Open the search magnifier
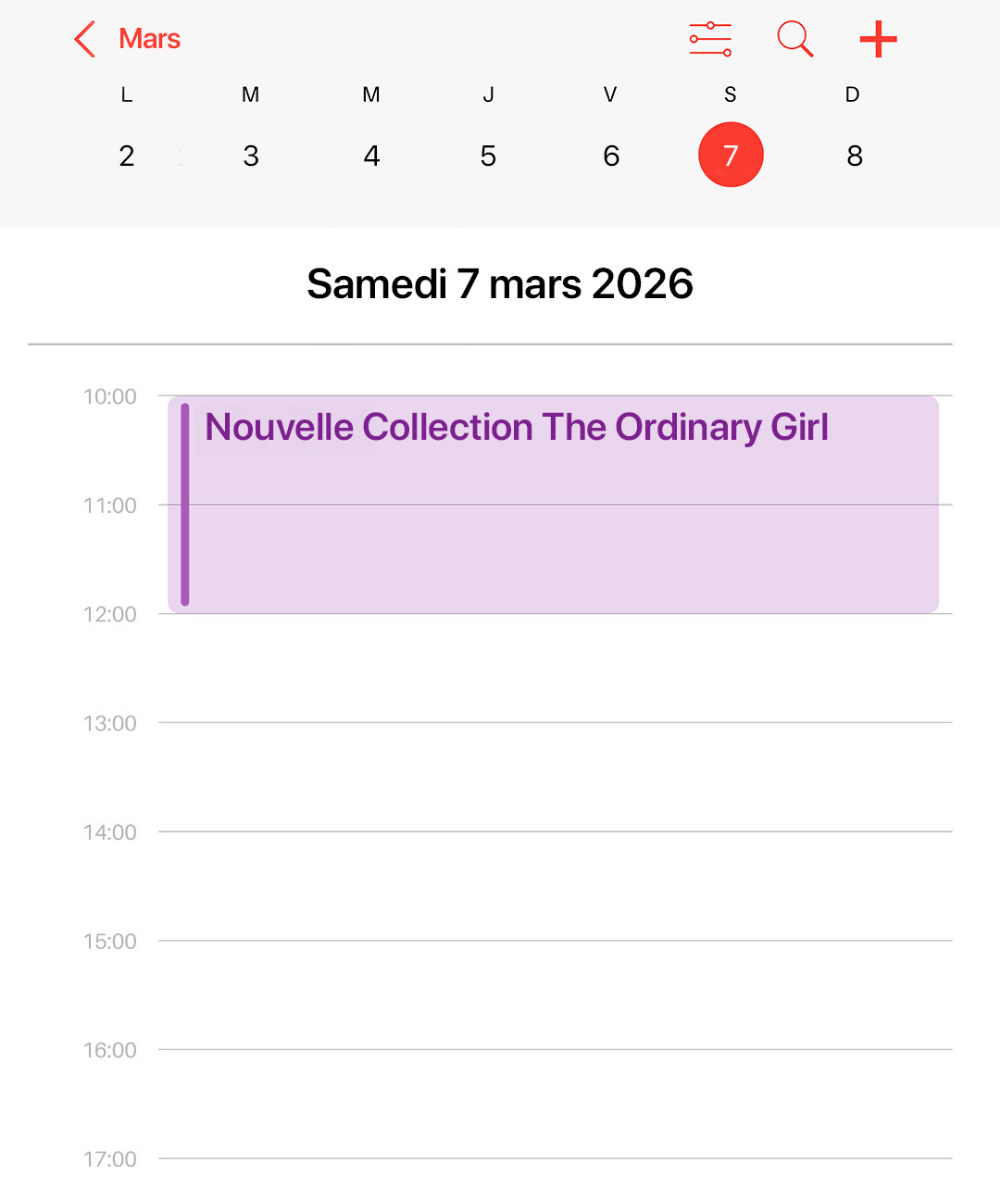The height and width of the screenshot is (1200, 1000). [x=795, y=40]
